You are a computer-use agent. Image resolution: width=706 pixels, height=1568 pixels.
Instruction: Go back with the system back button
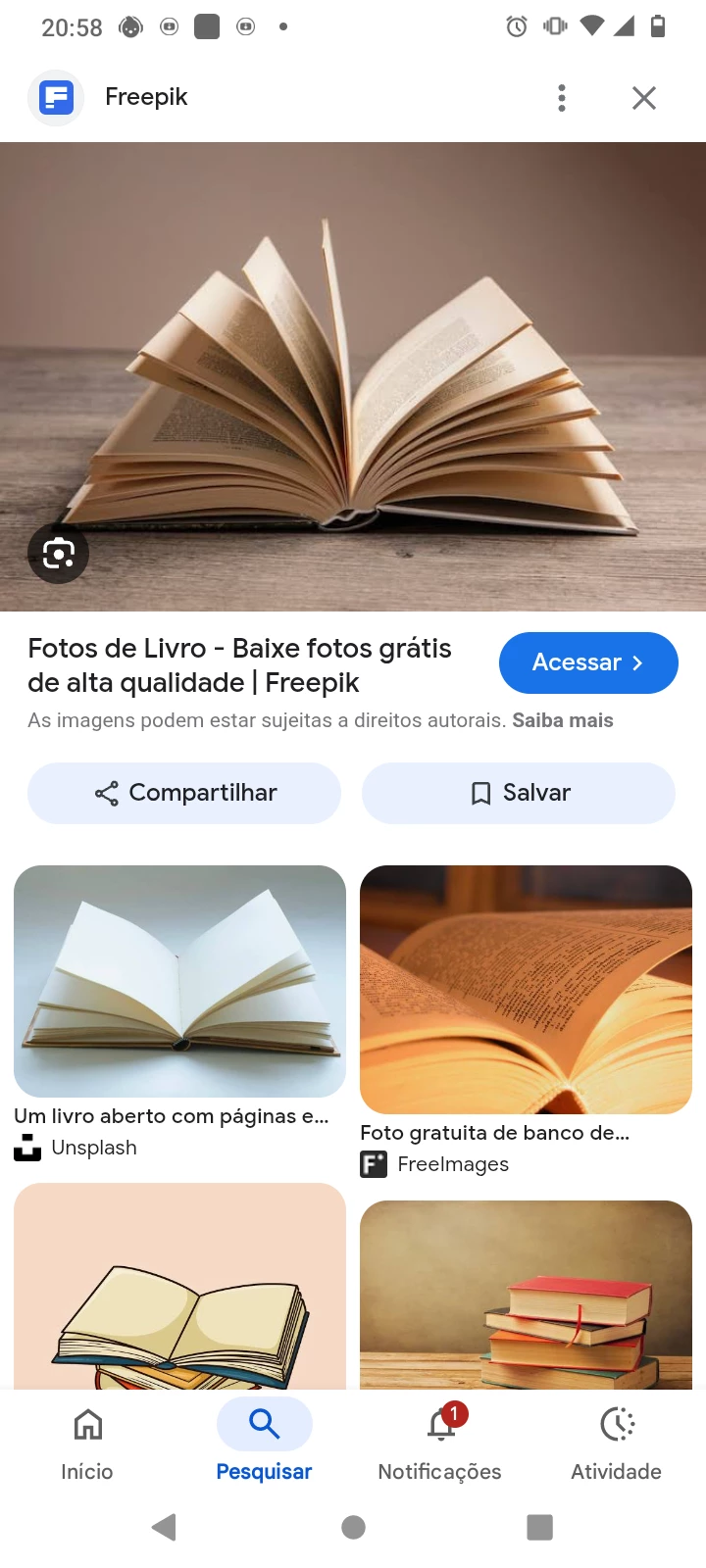pyautogui.click(x=165, y=1526)
